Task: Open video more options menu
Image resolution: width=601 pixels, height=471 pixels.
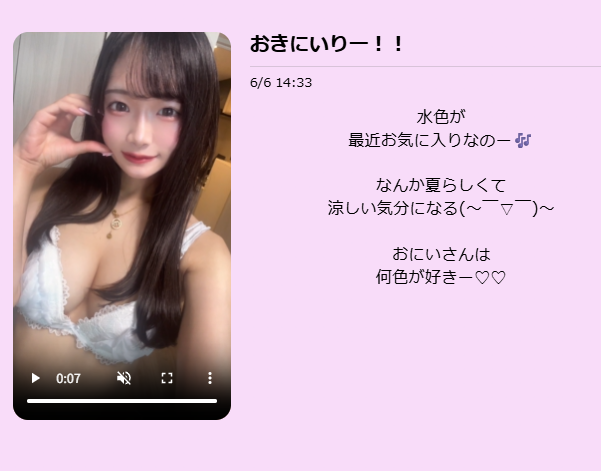Action: (x=210, y=378)
